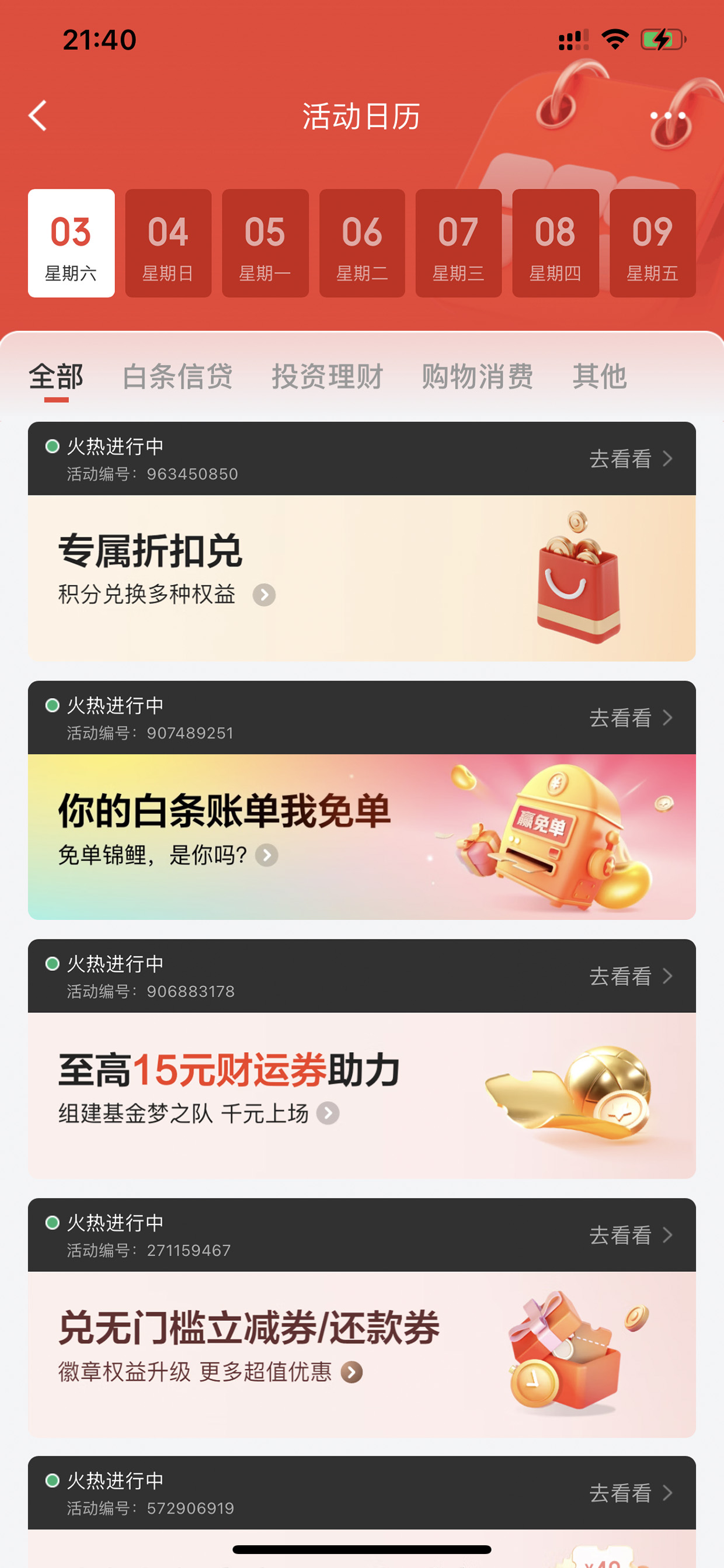724x1568 pixels.
Task: Tap 去看看 for activity 572906919
Action: 631,1493
